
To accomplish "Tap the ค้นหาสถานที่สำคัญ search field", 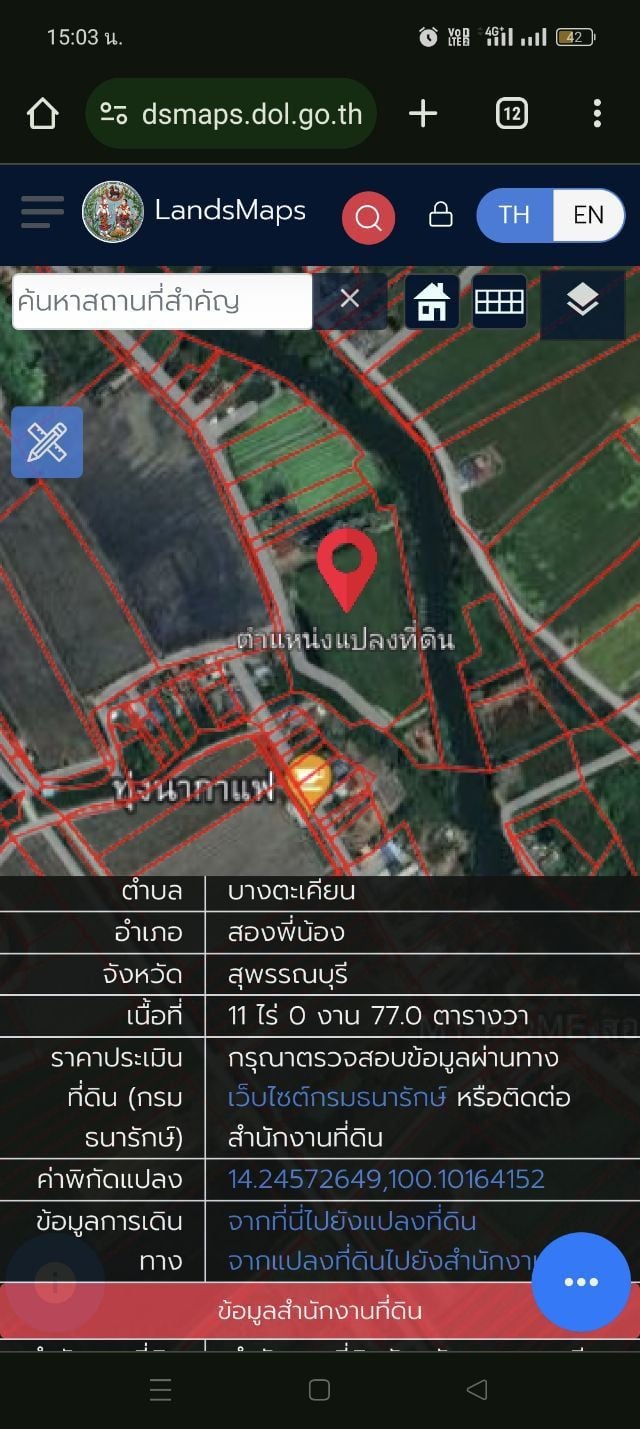I will click(x=160, y=301).
